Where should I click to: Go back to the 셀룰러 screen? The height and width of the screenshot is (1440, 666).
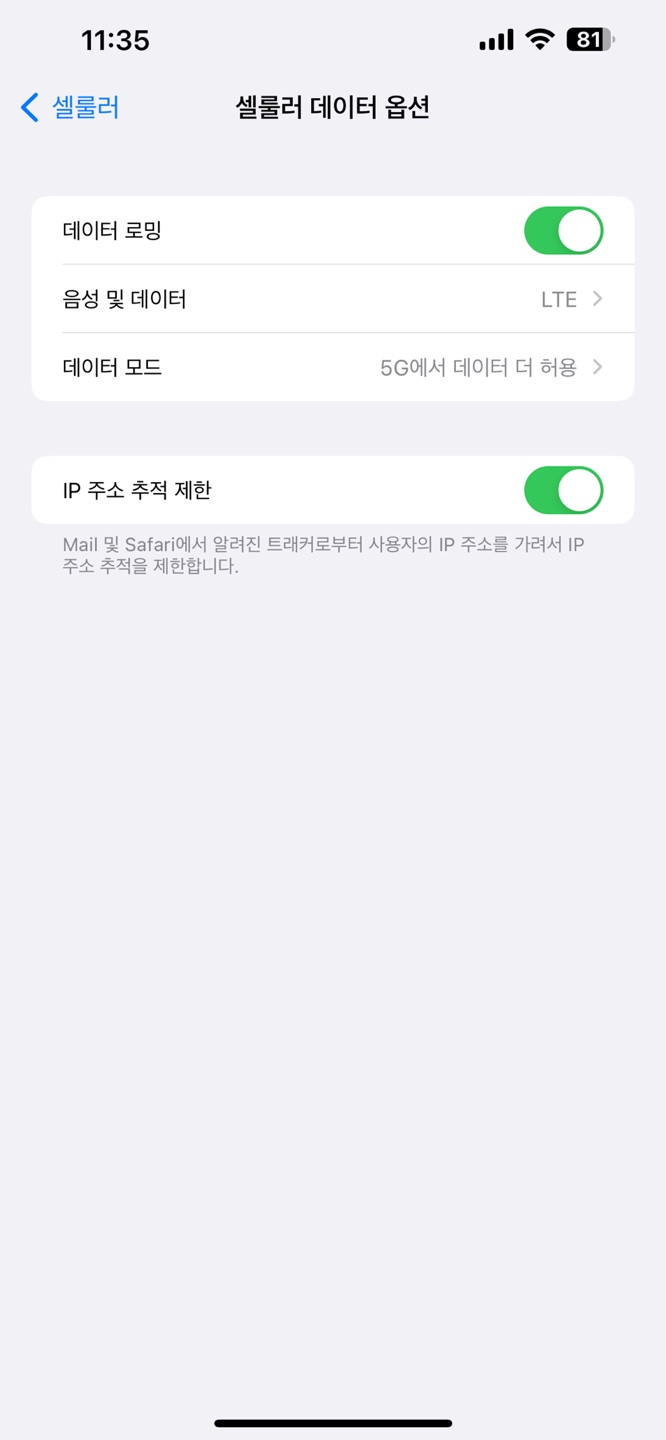pos(70,107)
